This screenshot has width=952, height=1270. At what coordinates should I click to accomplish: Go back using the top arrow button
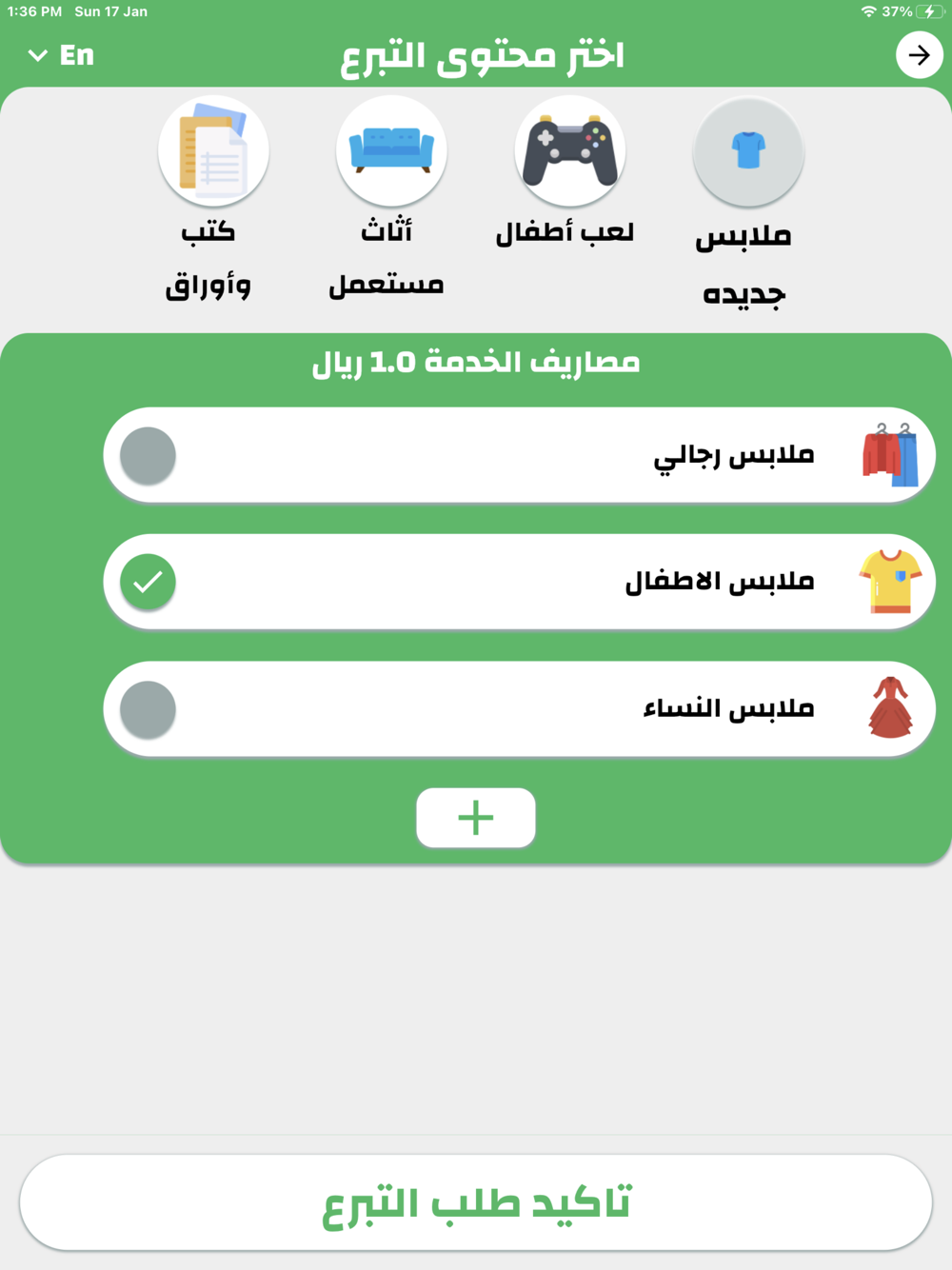(x=919, y=55)
